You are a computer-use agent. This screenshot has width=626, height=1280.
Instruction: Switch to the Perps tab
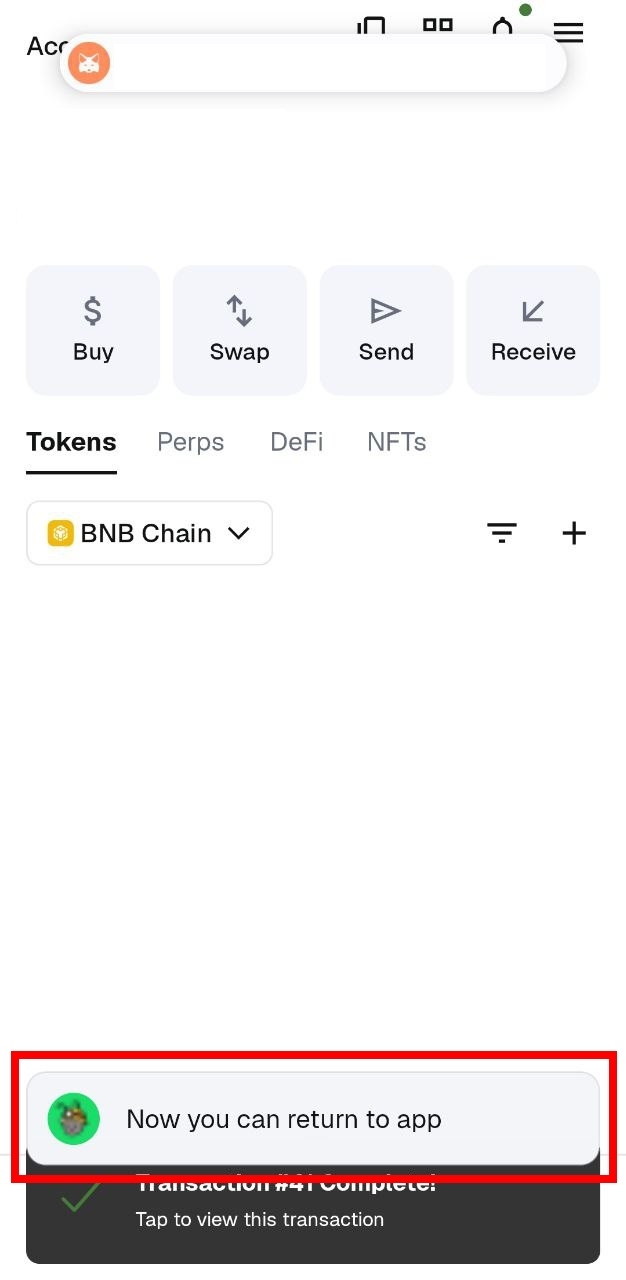tap(190, 442)
